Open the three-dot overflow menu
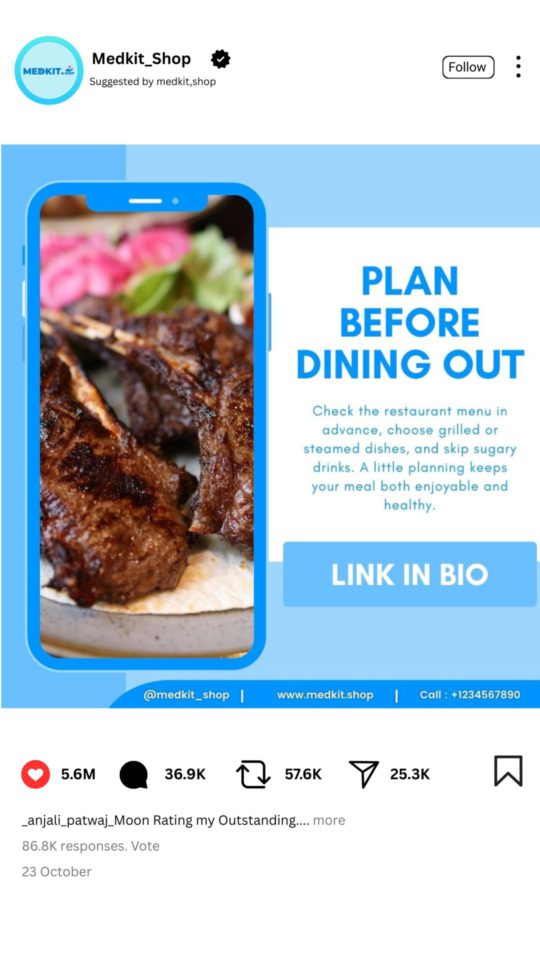 click(518, 67)
